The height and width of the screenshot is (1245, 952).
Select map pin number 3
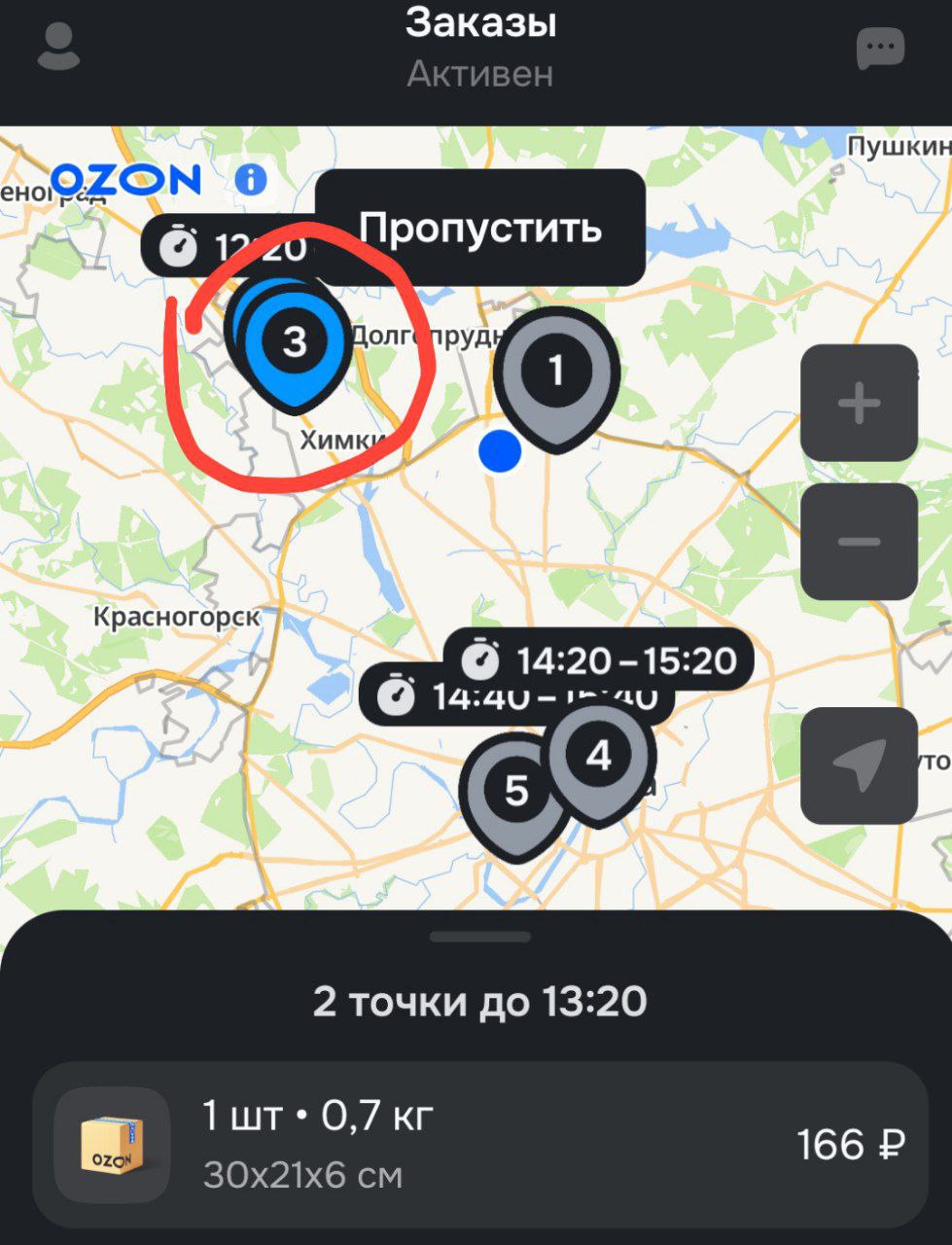(296, 342)
